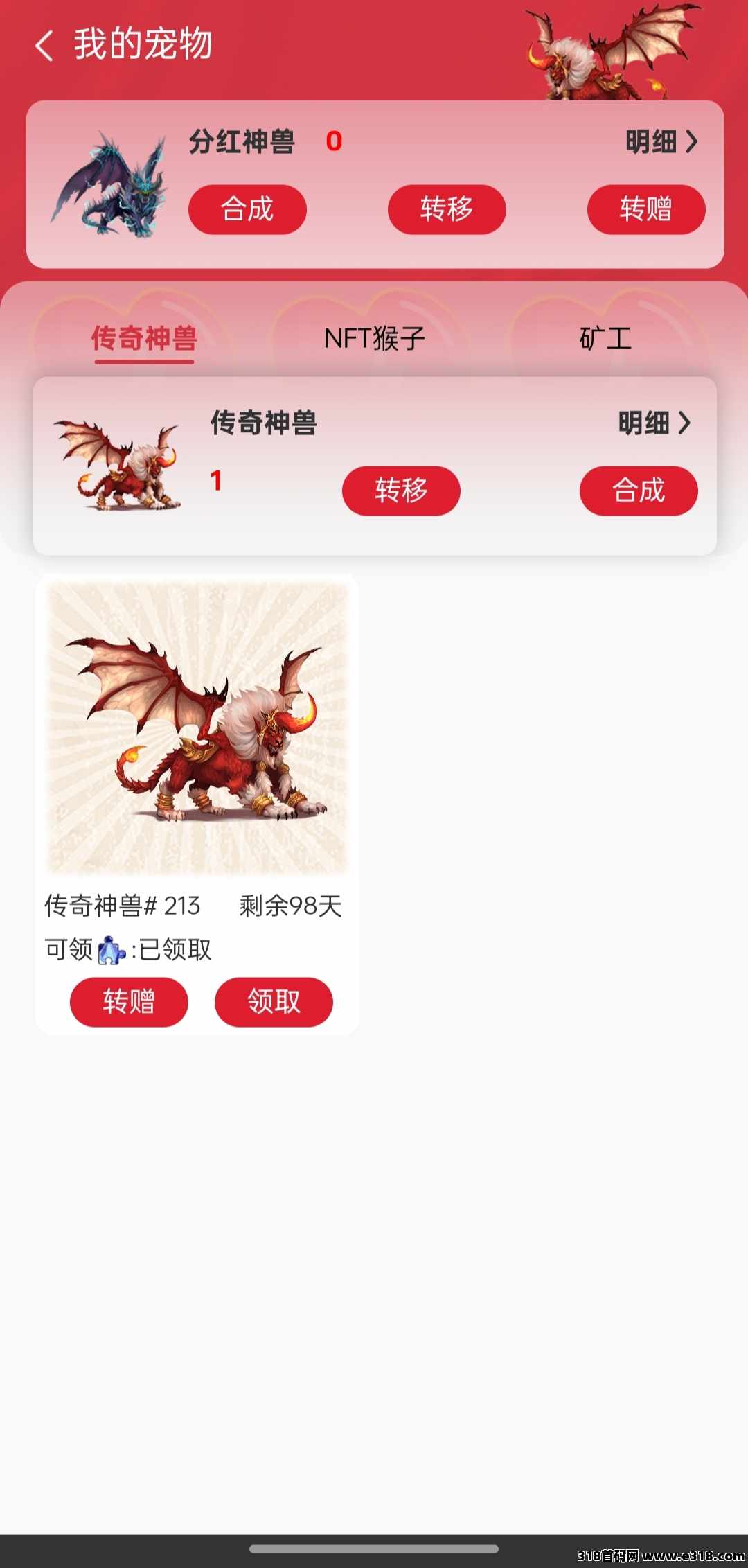The height and width of the screenshot is (1568, 748).
Task: Tap 合成 button under 分红神兽
Action: point(247,209)
